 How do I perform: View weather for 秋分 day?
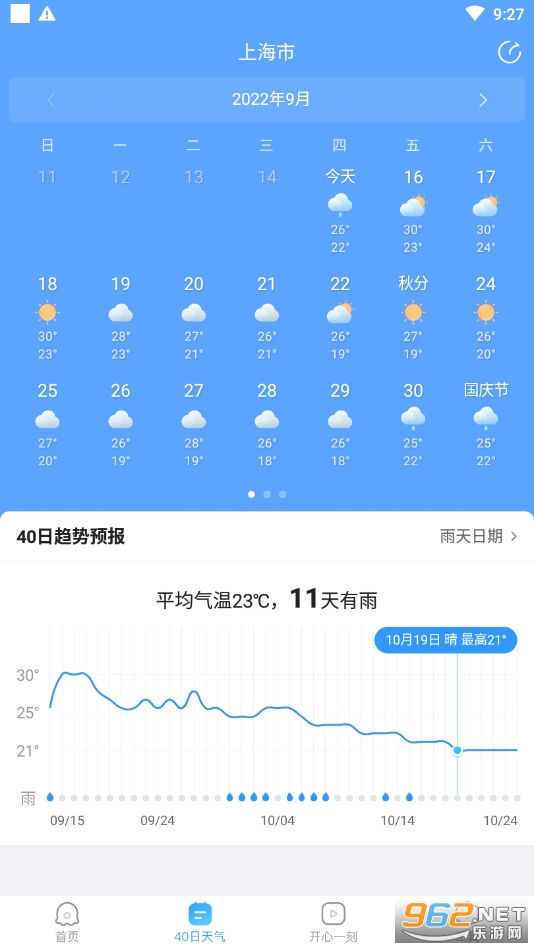(x=413, y=318)
